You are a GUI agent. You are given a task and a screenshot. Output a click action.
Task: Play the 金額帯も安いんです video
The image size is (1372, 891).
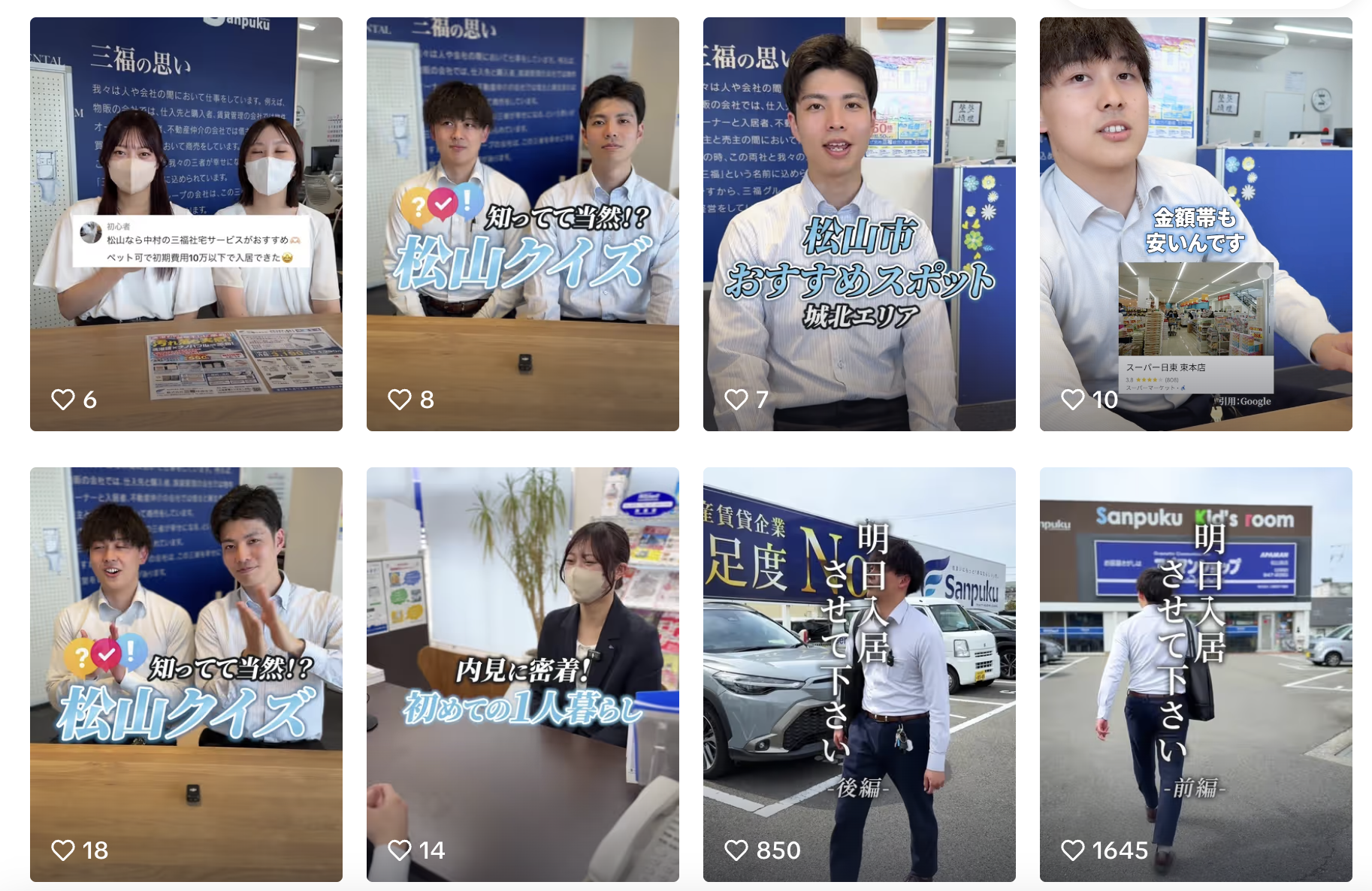[x=1195, y=224]
